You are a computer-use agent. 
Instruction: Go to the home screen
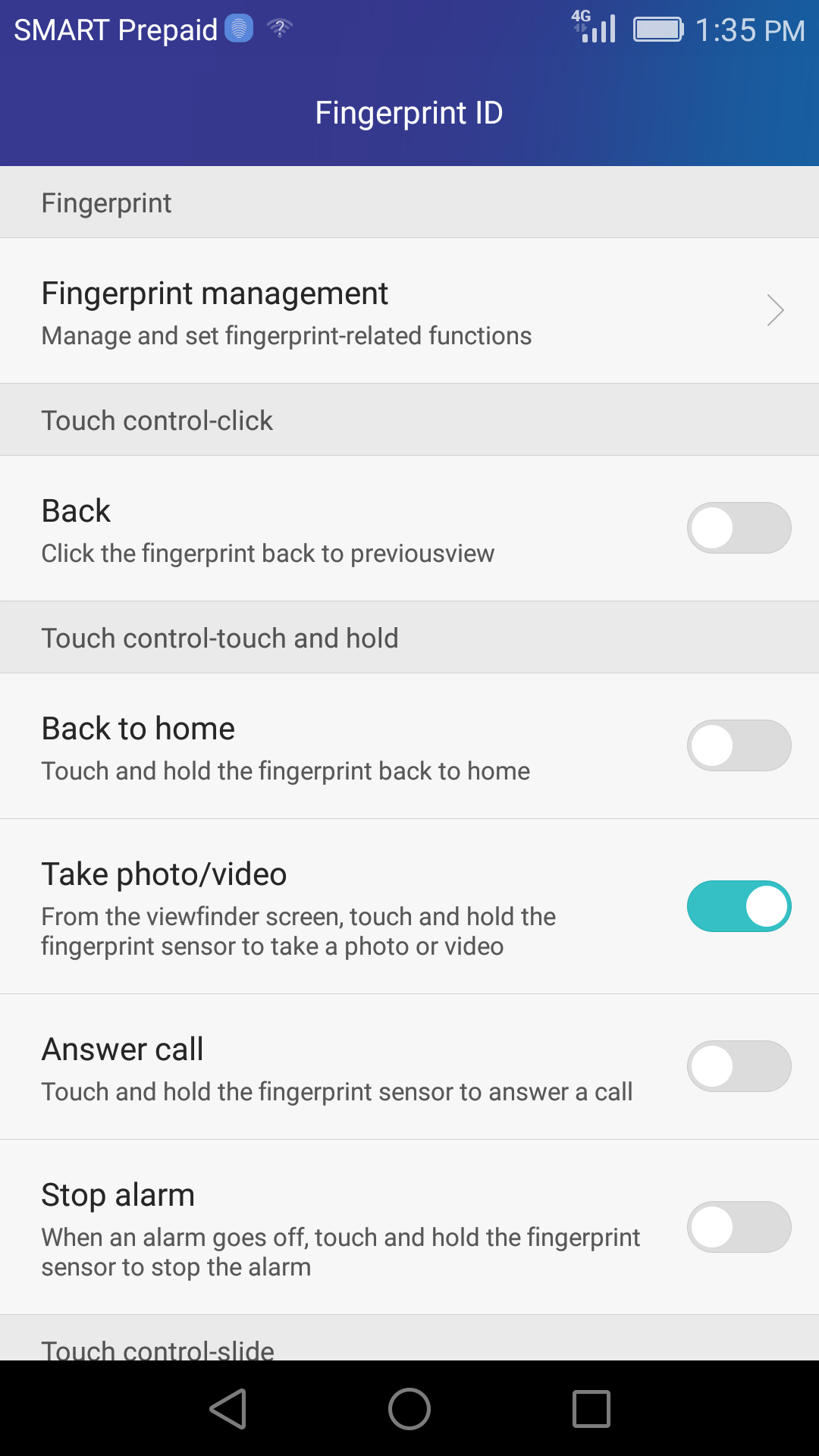coord(409,1409)
